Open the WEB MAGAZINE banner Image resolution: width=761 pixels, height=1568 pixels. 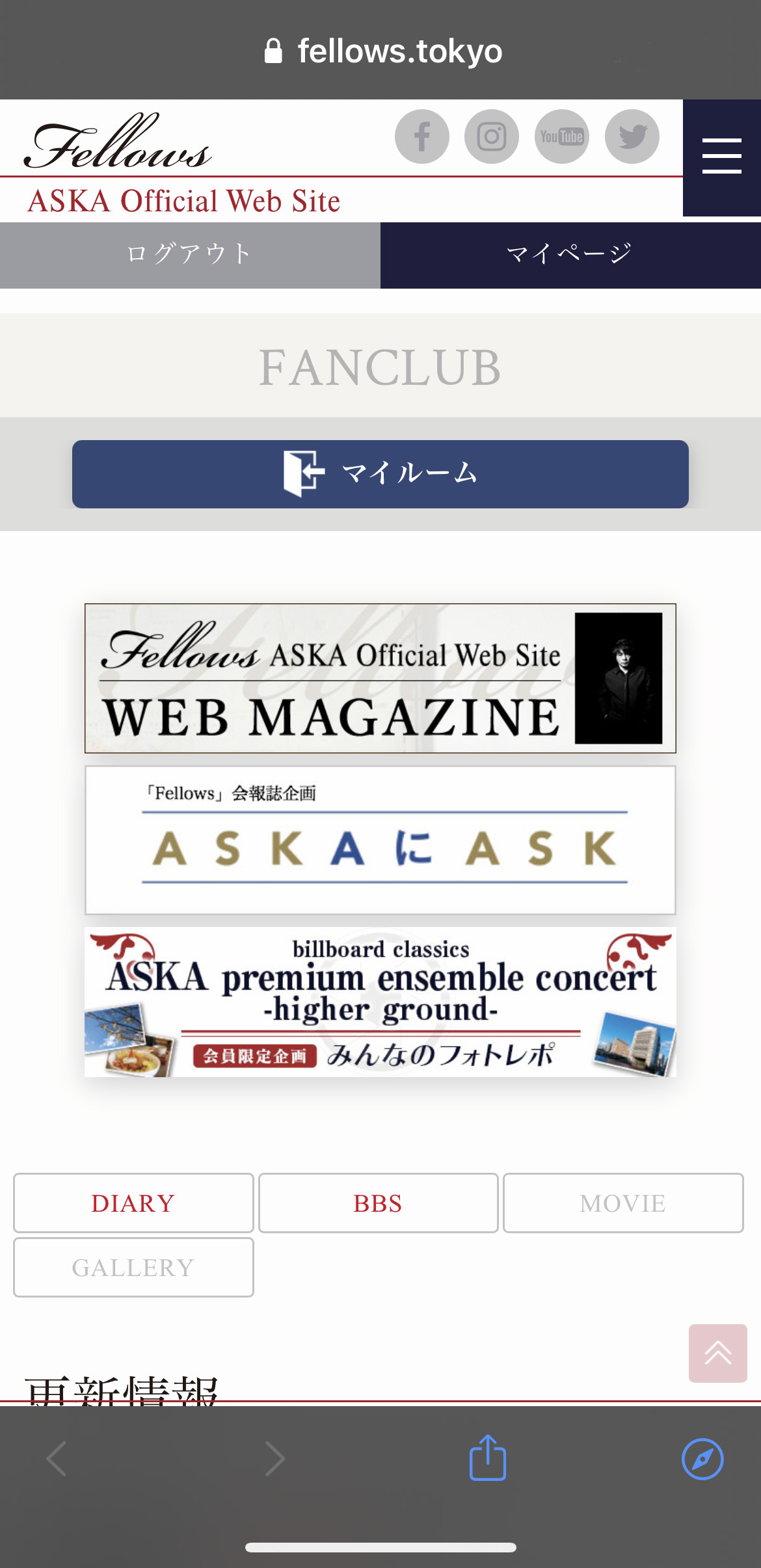[380, 678]
